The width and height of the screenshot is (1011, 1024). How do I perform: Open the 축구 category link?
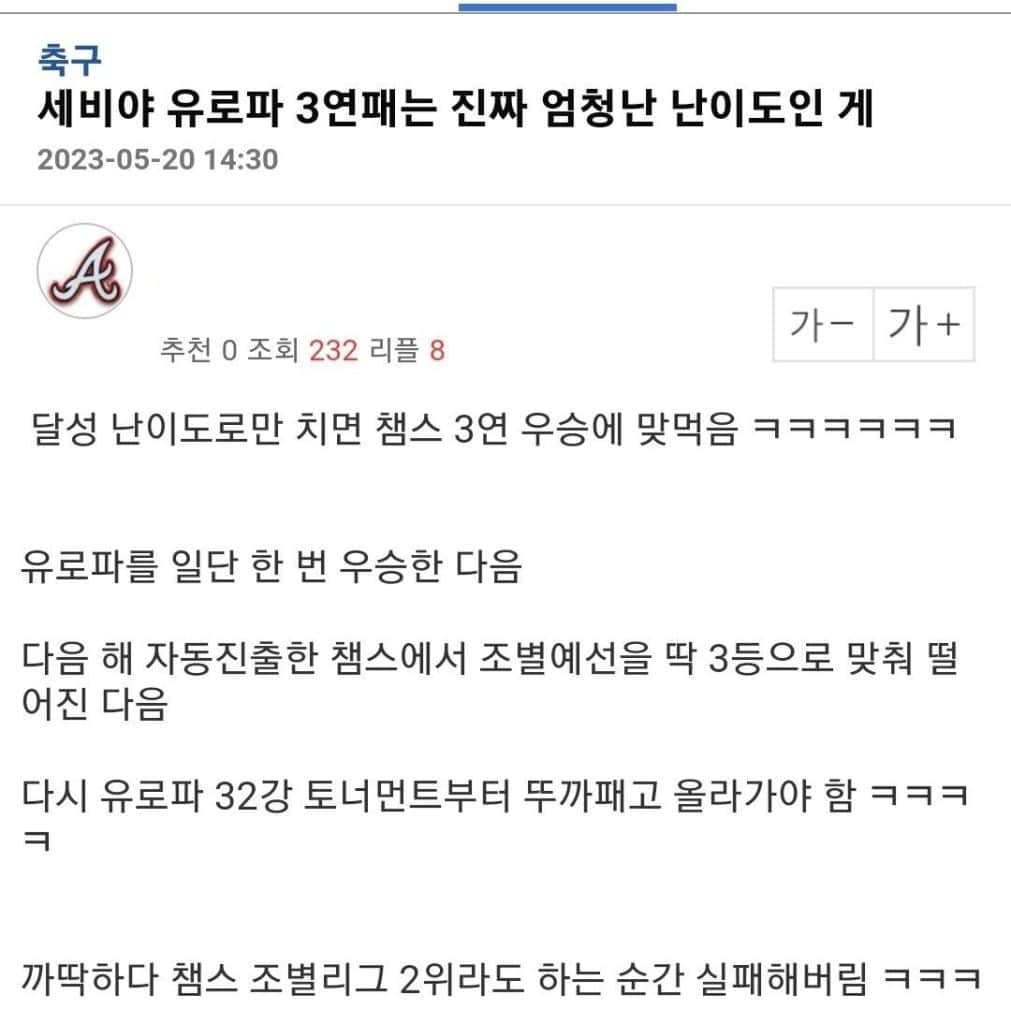coord(69,61)
